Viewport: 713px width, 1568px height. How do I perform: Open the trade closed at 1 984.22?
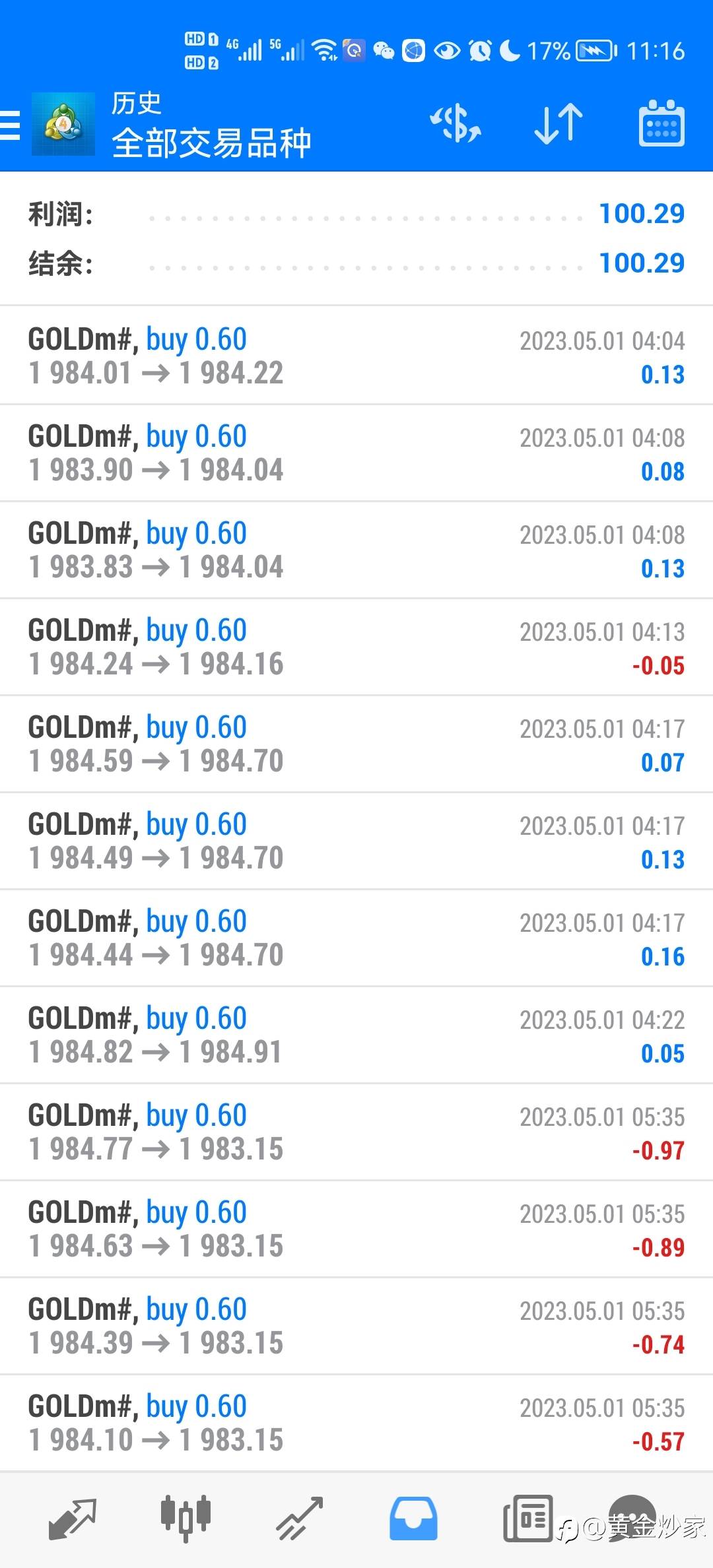356,356
